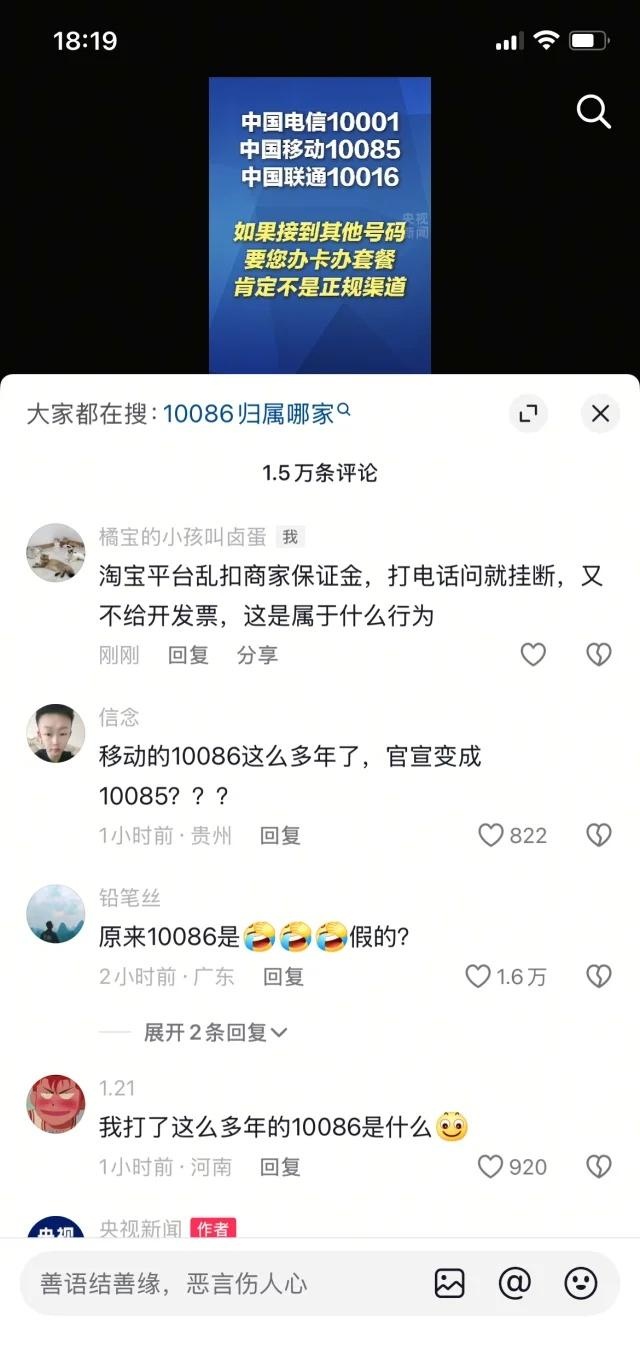Reply to 橘宝的小孩叫卤蛋's comment
The image size is (640, 1345).
188,655
